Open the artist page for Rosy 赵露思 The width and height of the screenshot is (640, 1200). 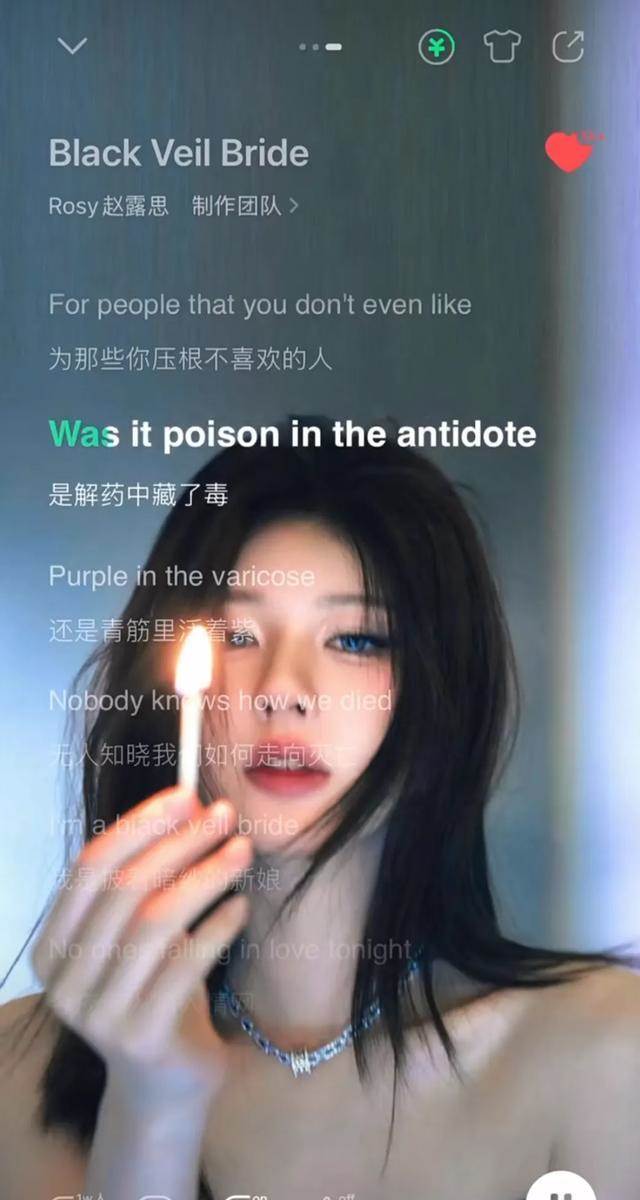point(108,207)
